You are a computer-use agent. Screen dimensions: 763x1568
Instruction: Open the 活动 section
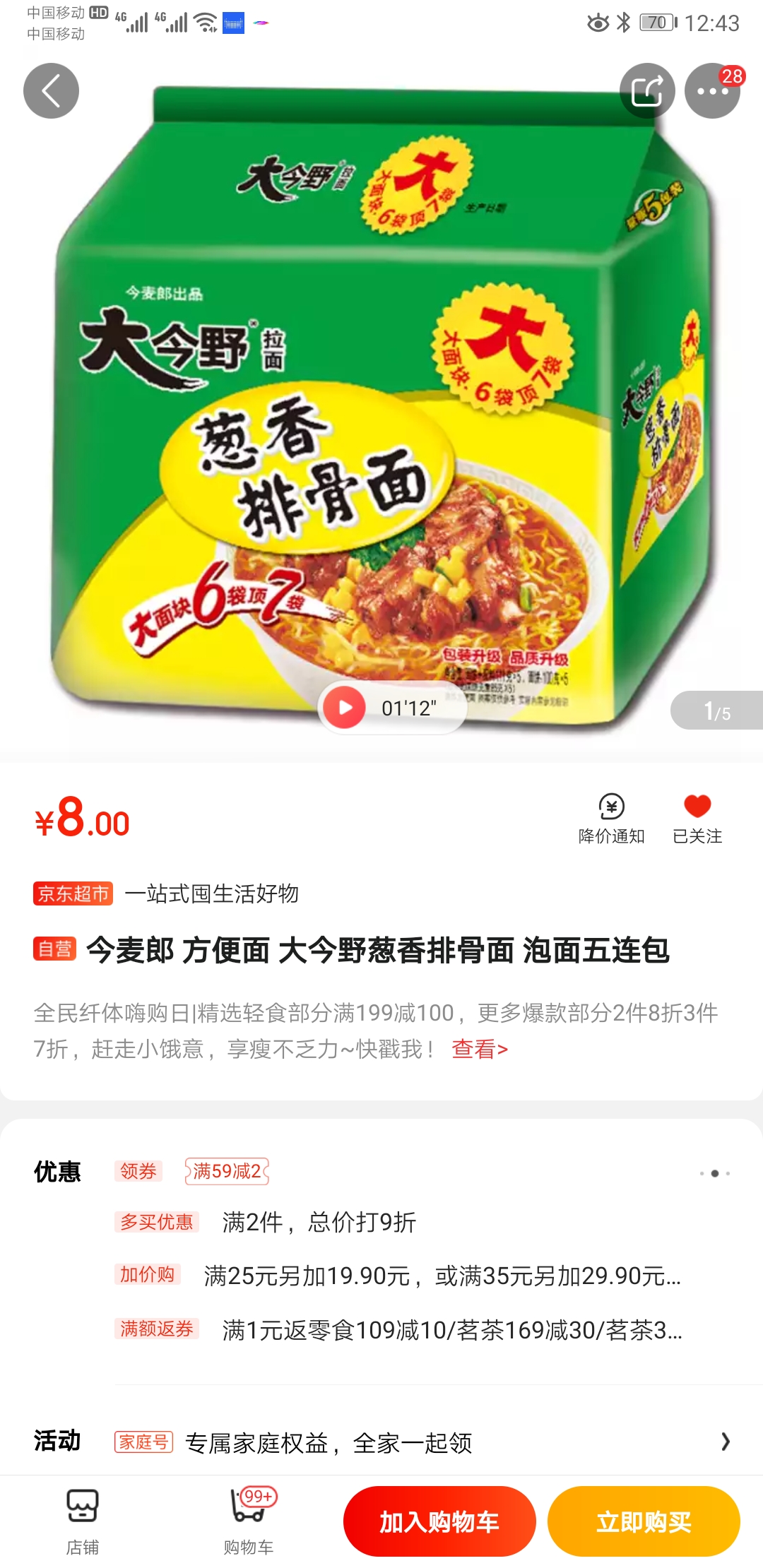(x=57, y=1444)
